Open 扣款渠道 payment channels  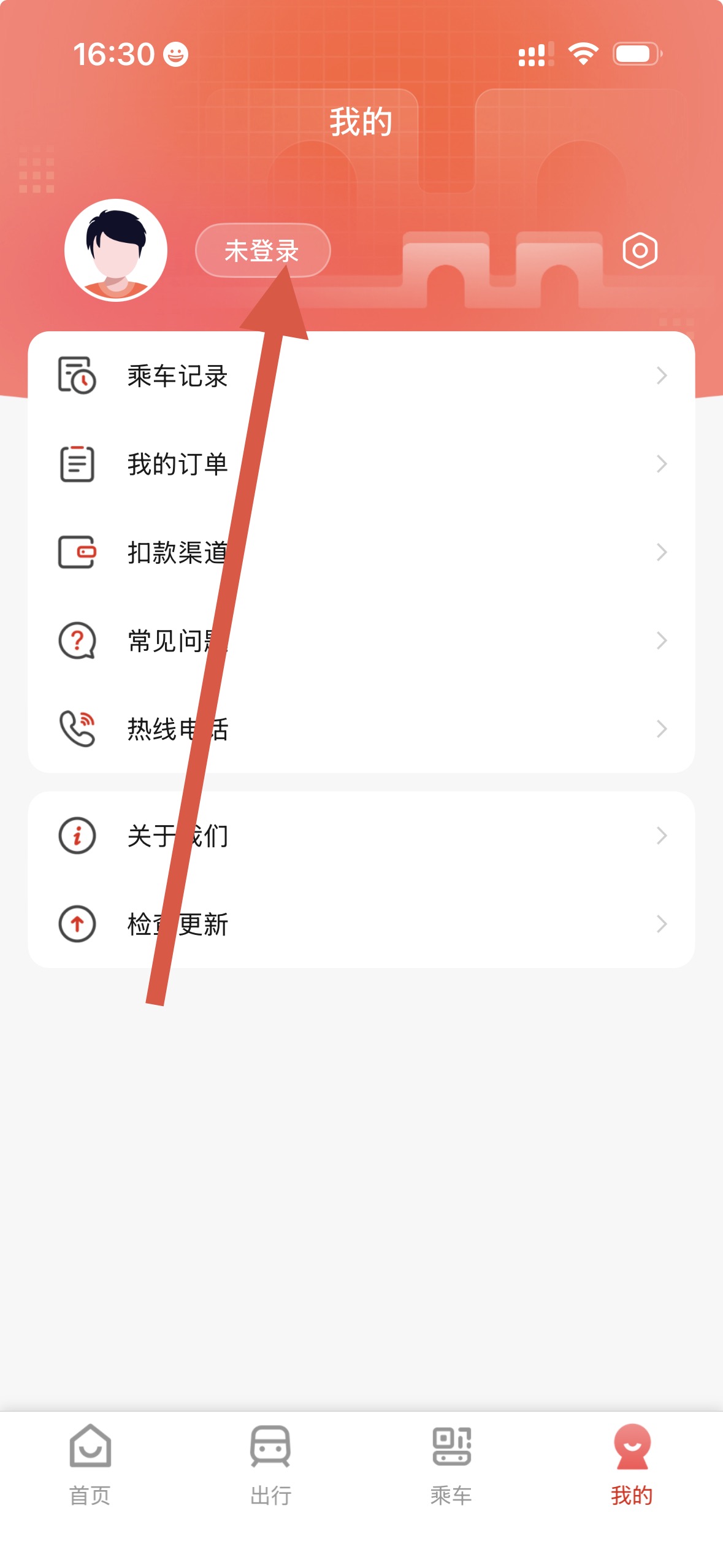pyautogui.click(x=361, y=552)
